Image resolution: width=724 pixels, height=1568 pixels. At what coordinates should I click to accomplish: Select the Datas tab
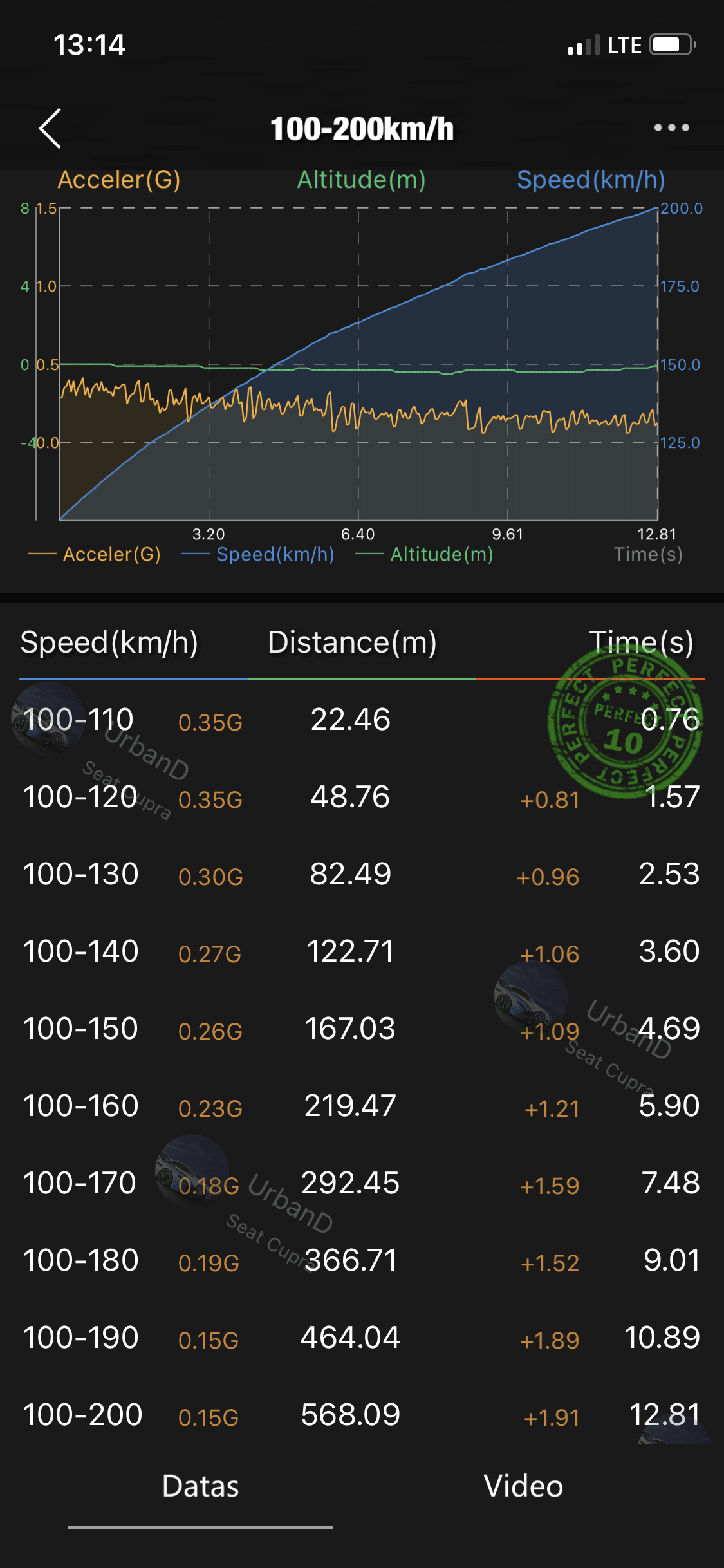coord(200,1486)
